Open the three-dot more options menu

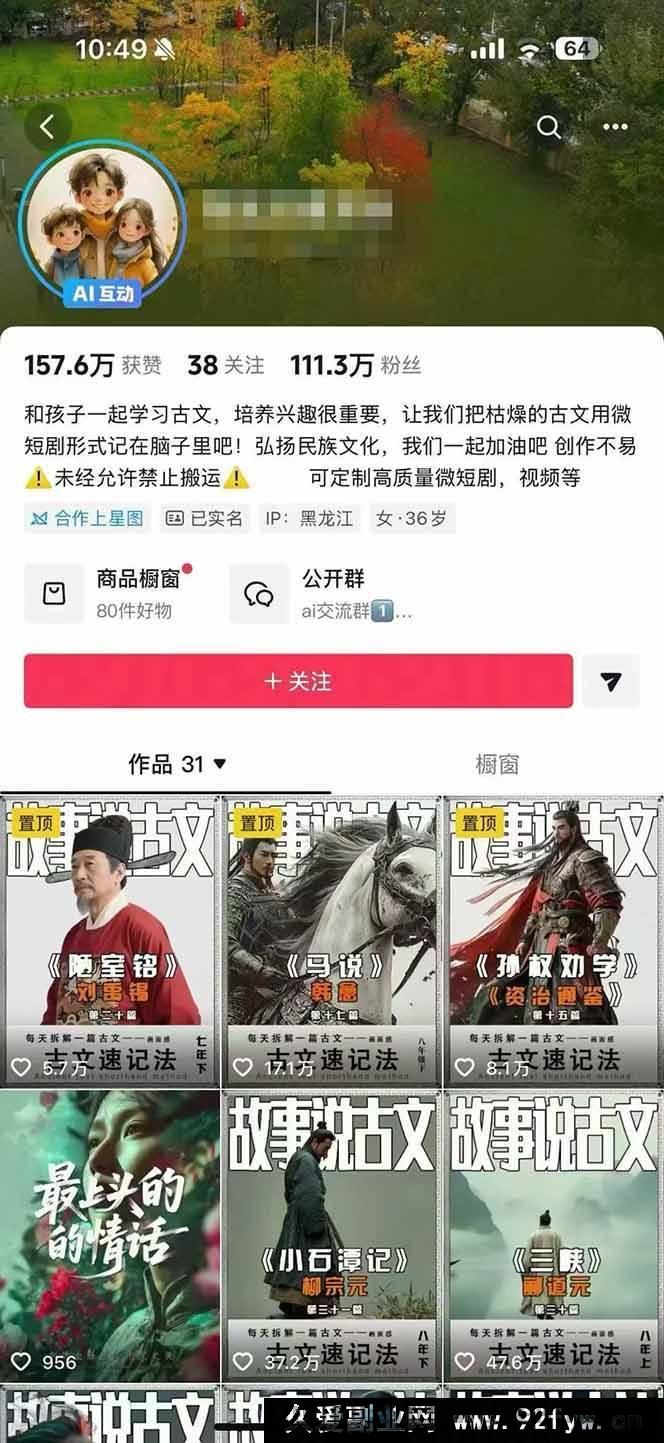click(615, 127)
